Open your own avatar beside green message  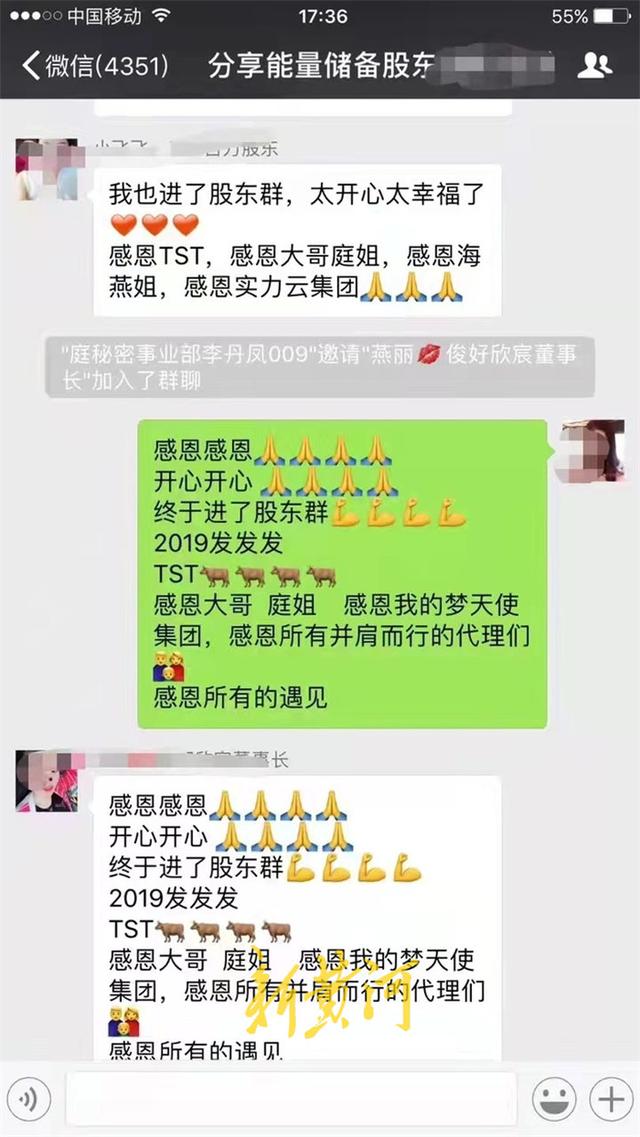[x=593, y=450]
